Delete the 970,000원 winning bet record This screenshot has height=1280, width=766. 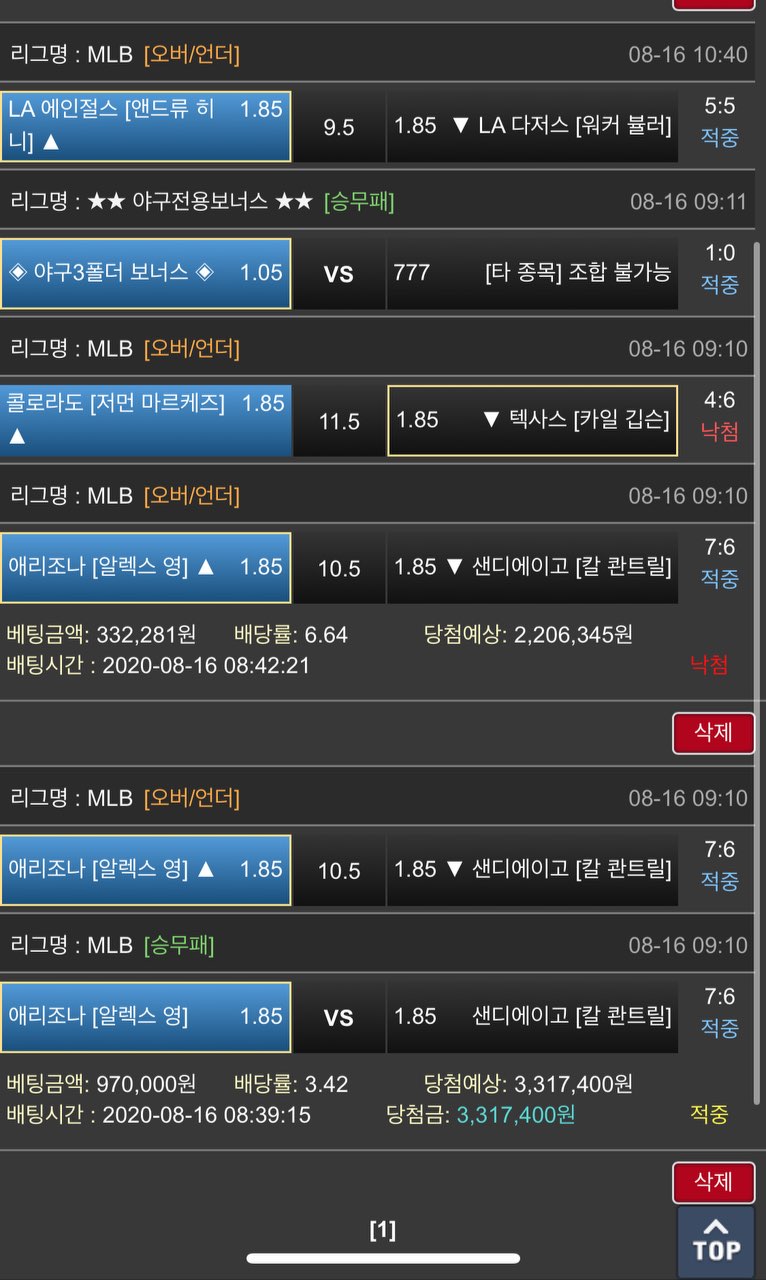pyautogui.click(x=713, y=1182)
